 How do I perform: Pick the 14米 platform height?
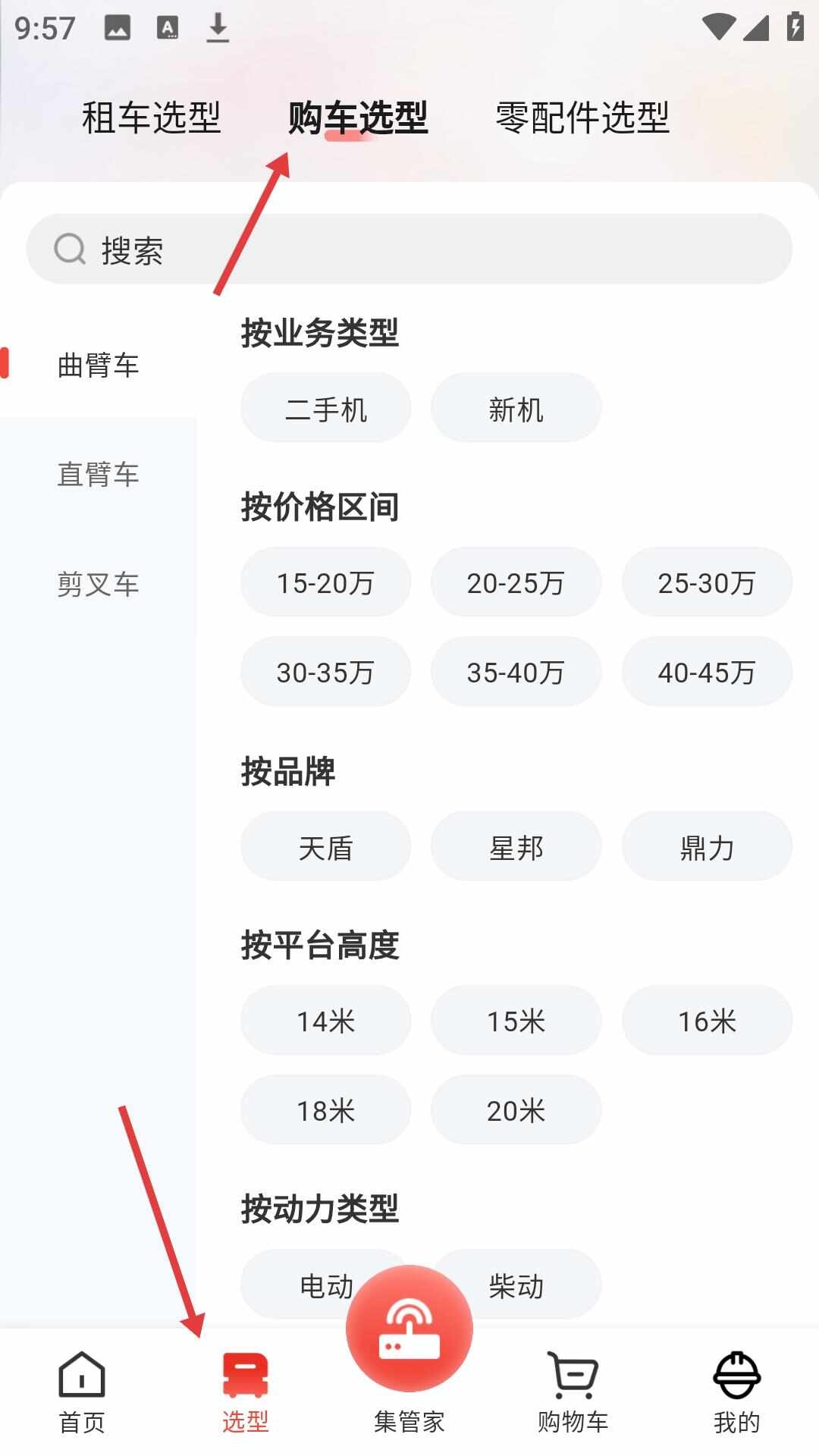[x=326, y=1021]
